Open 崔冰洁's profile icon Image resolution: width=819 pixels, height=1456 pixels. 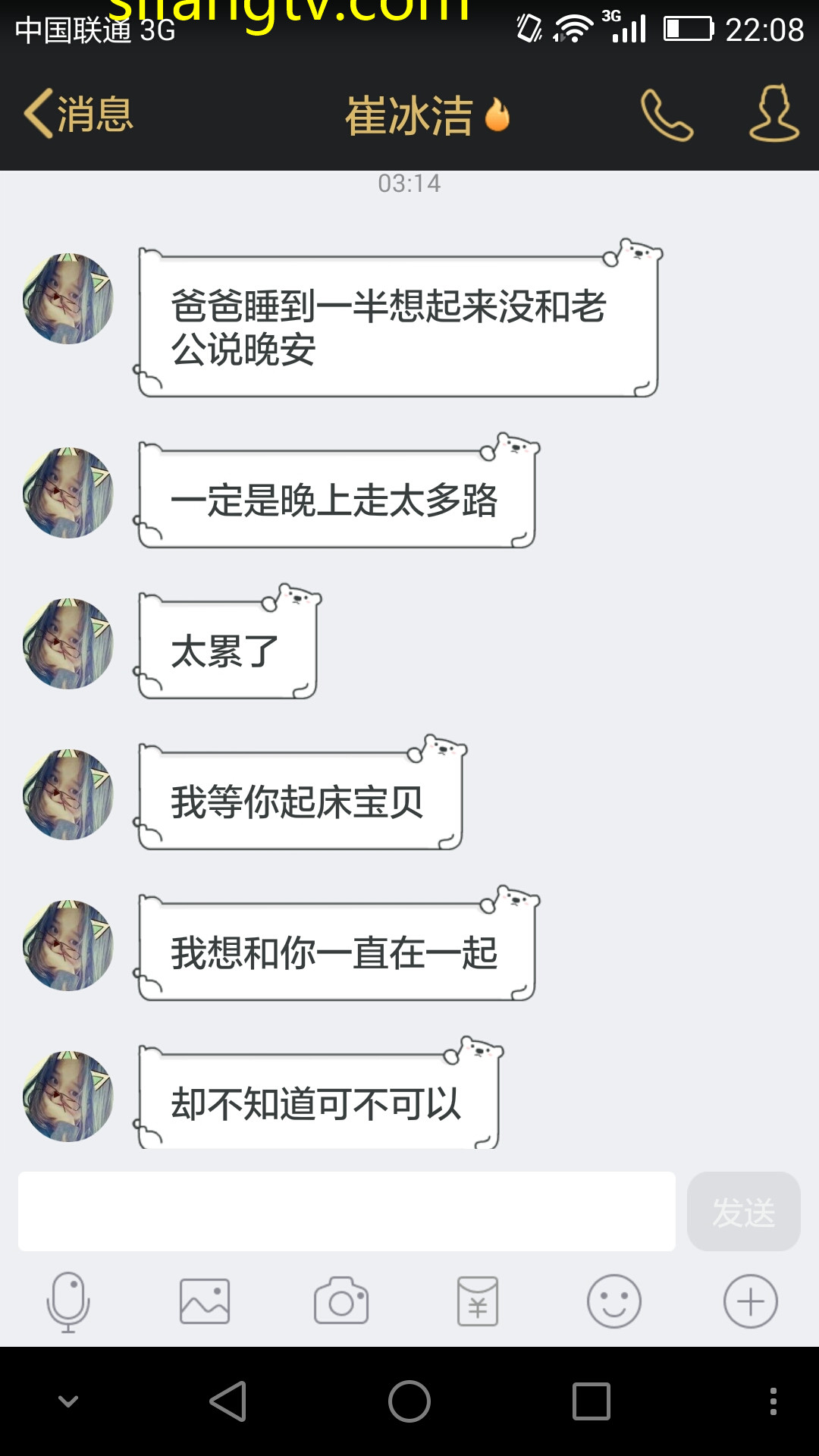[773, 114]
